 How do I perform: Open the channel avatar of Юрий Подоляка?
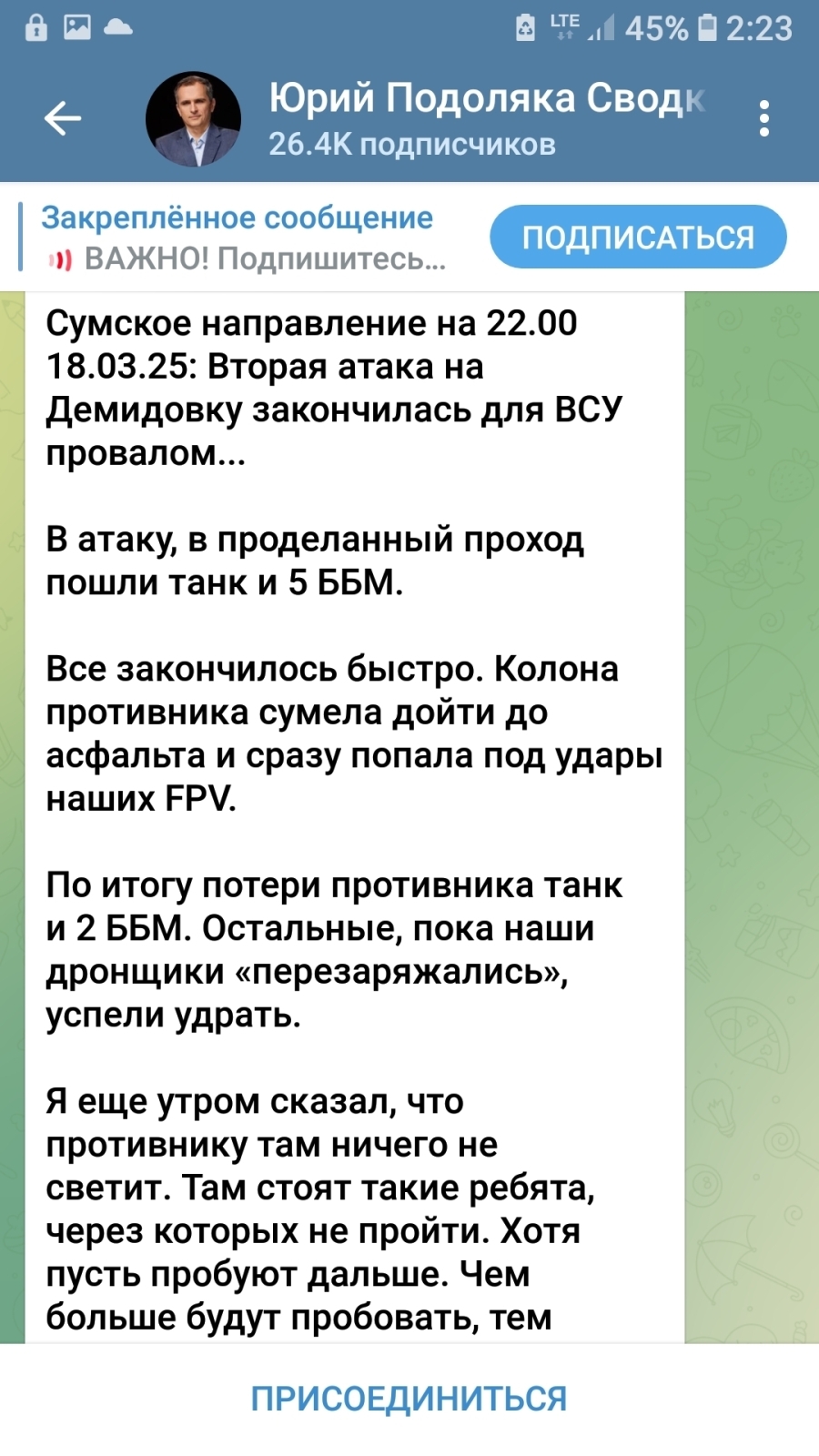pyautogui.click(x=194, y=119)
